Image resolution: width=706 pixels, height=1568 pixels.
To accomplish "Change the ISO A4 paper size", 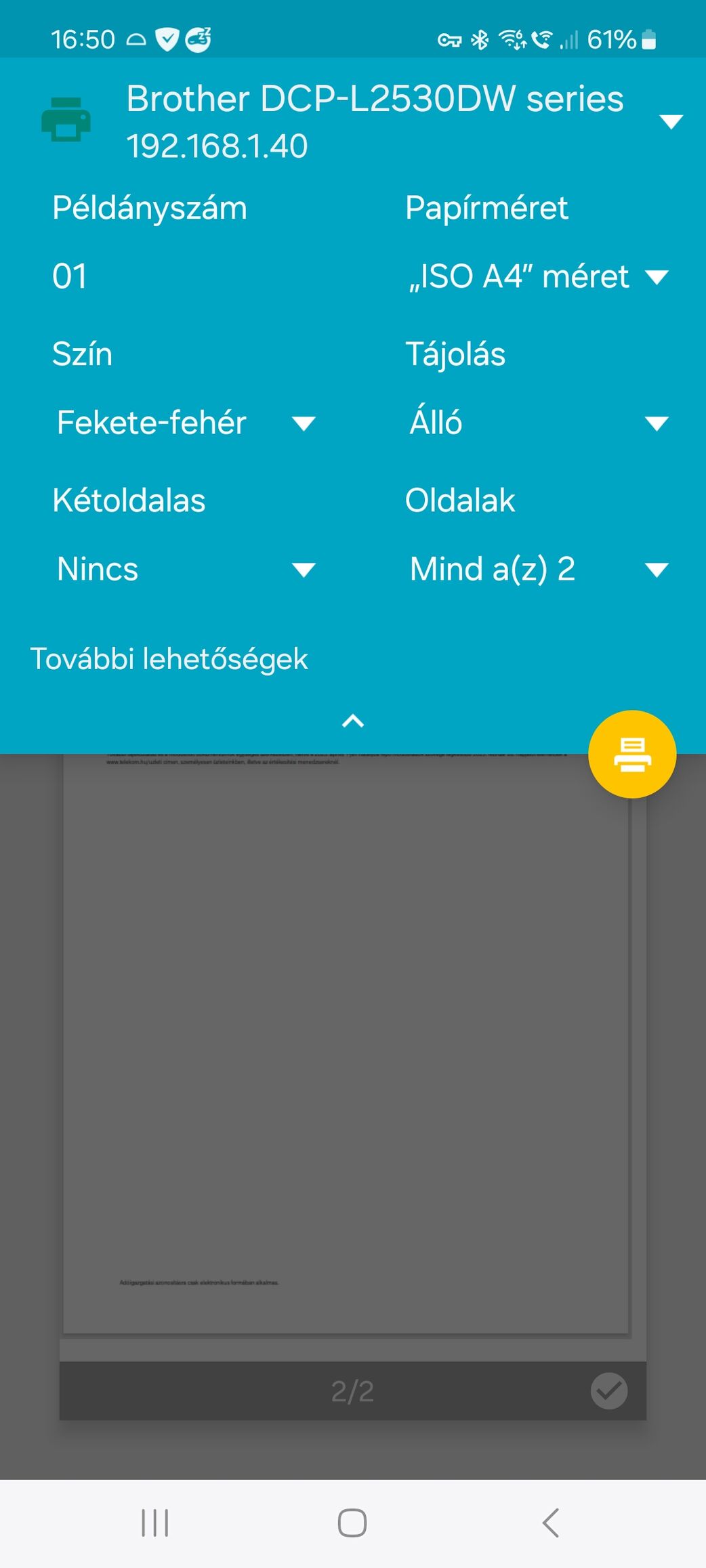I will coord(538,277).
